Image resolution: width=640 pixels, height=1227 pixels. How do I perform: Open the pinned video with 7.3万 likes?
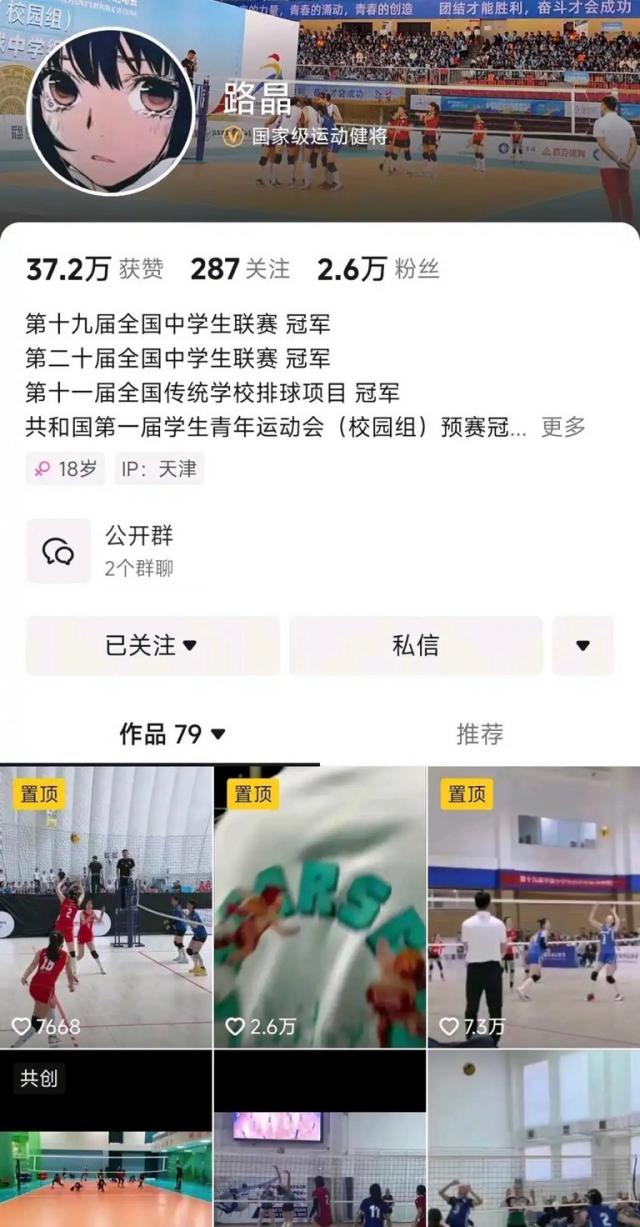pyautogui.click(x=534, y=907)
